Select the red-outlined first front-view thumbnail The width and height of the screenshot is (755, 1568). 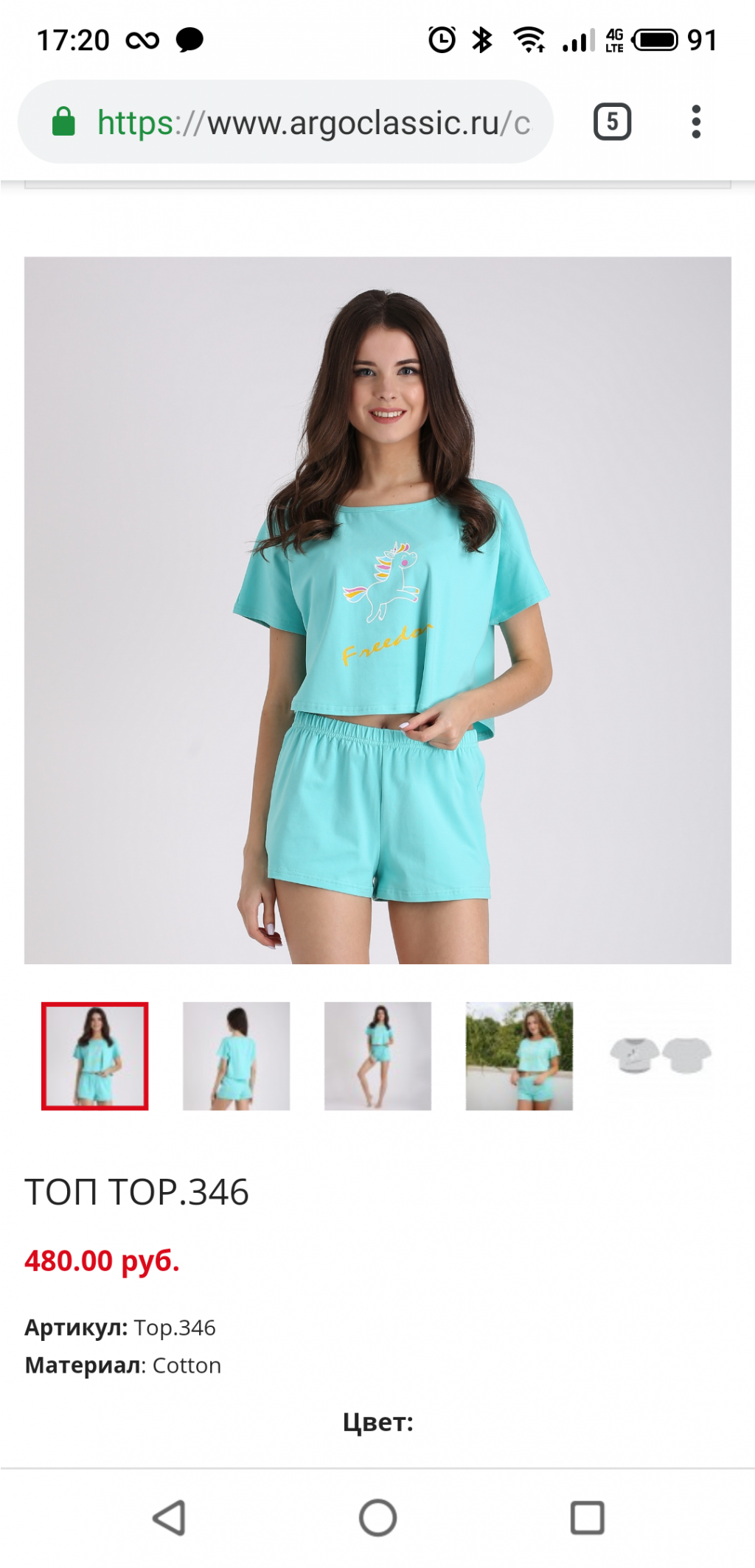point(94,1056)
